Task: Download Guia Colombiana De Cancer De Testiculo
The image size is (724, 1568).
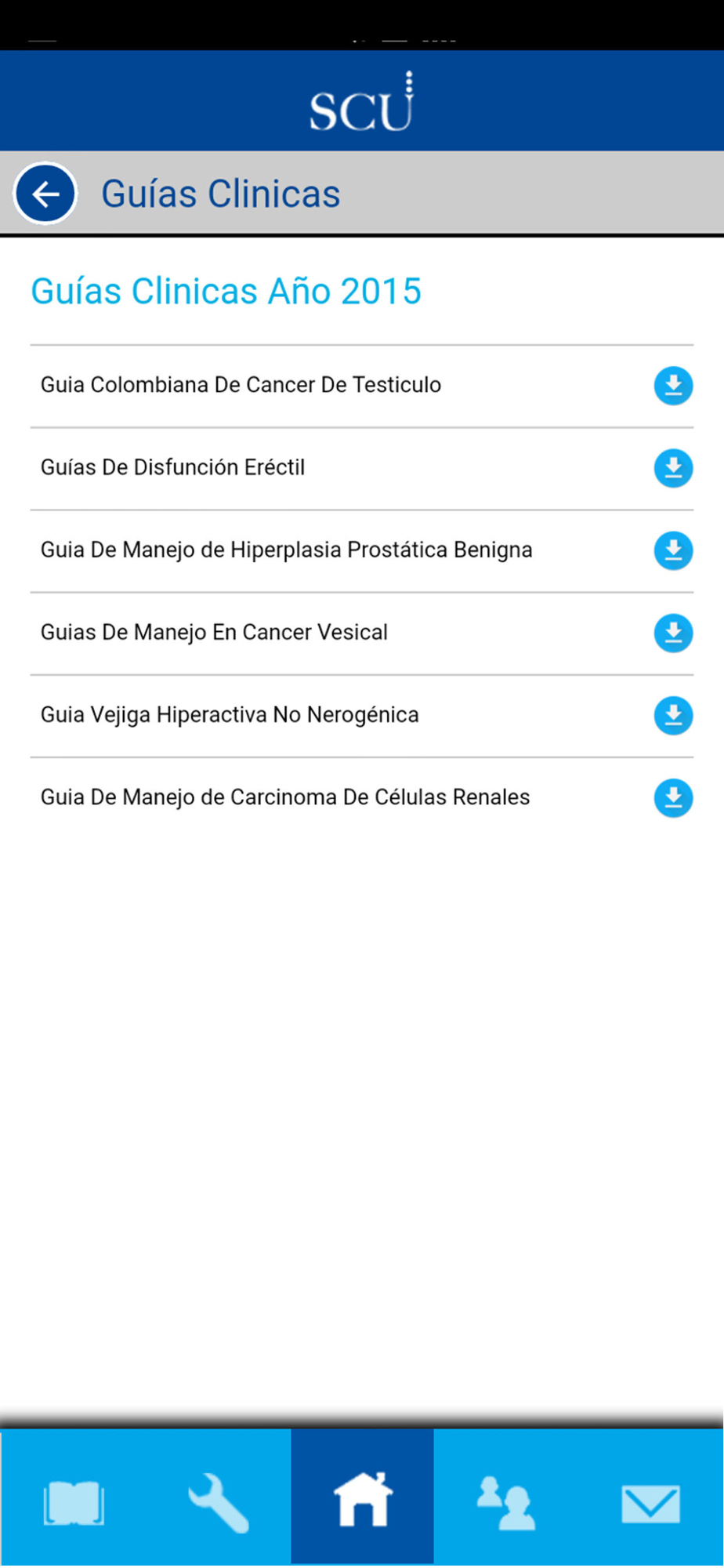Action: coord(673,386)
